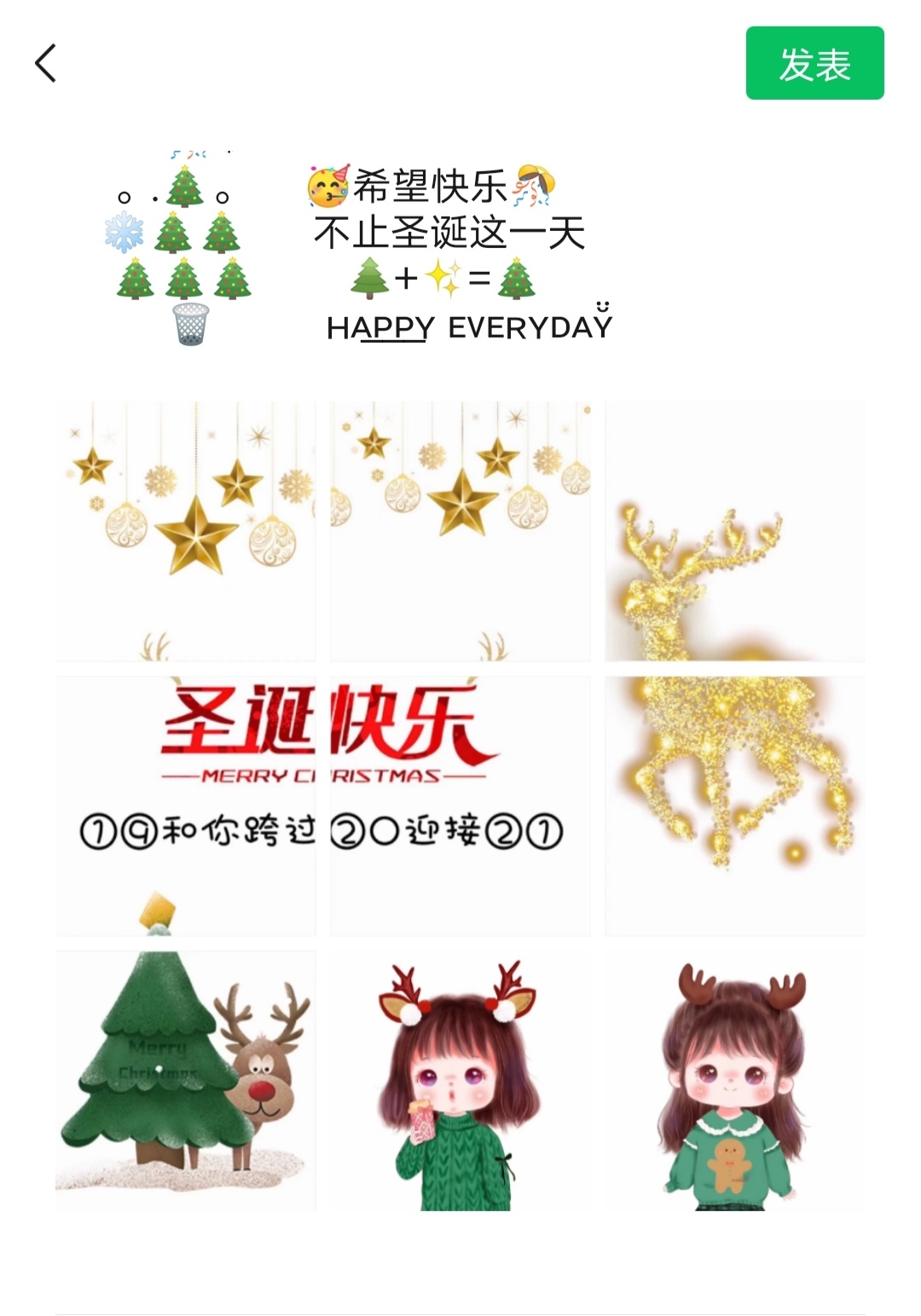Open the girl with red antlers photo
The width and height of the screenshot is (921, 1316).
(460, 1081)
